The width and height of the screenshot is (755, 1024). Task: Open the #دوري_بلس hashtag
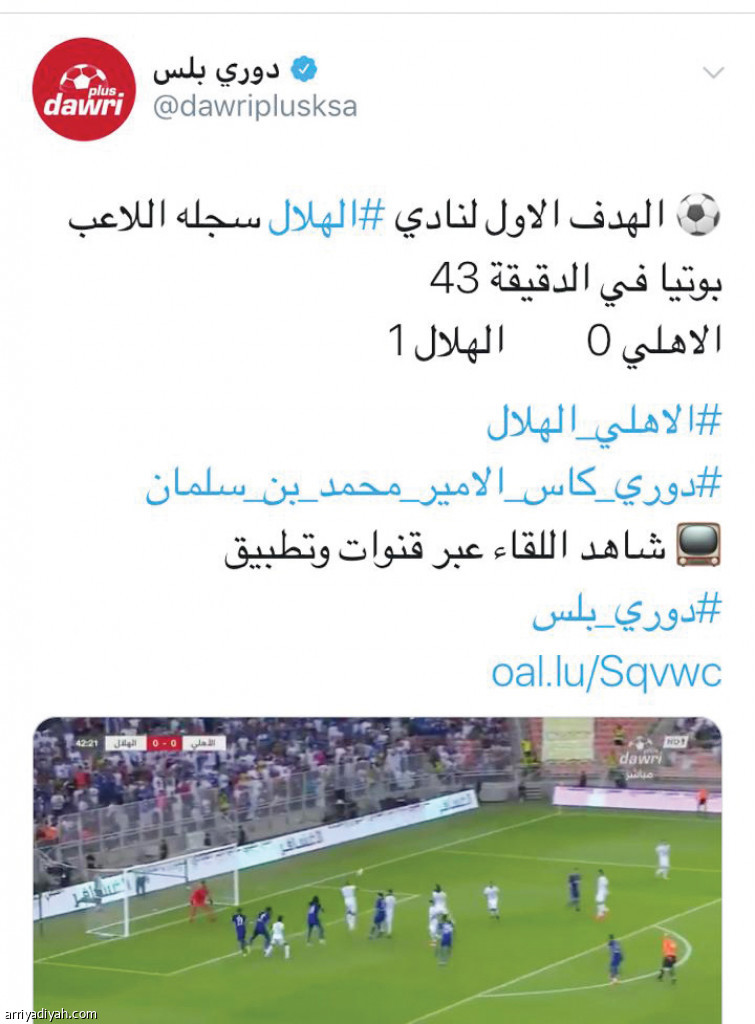click(626, 612)
